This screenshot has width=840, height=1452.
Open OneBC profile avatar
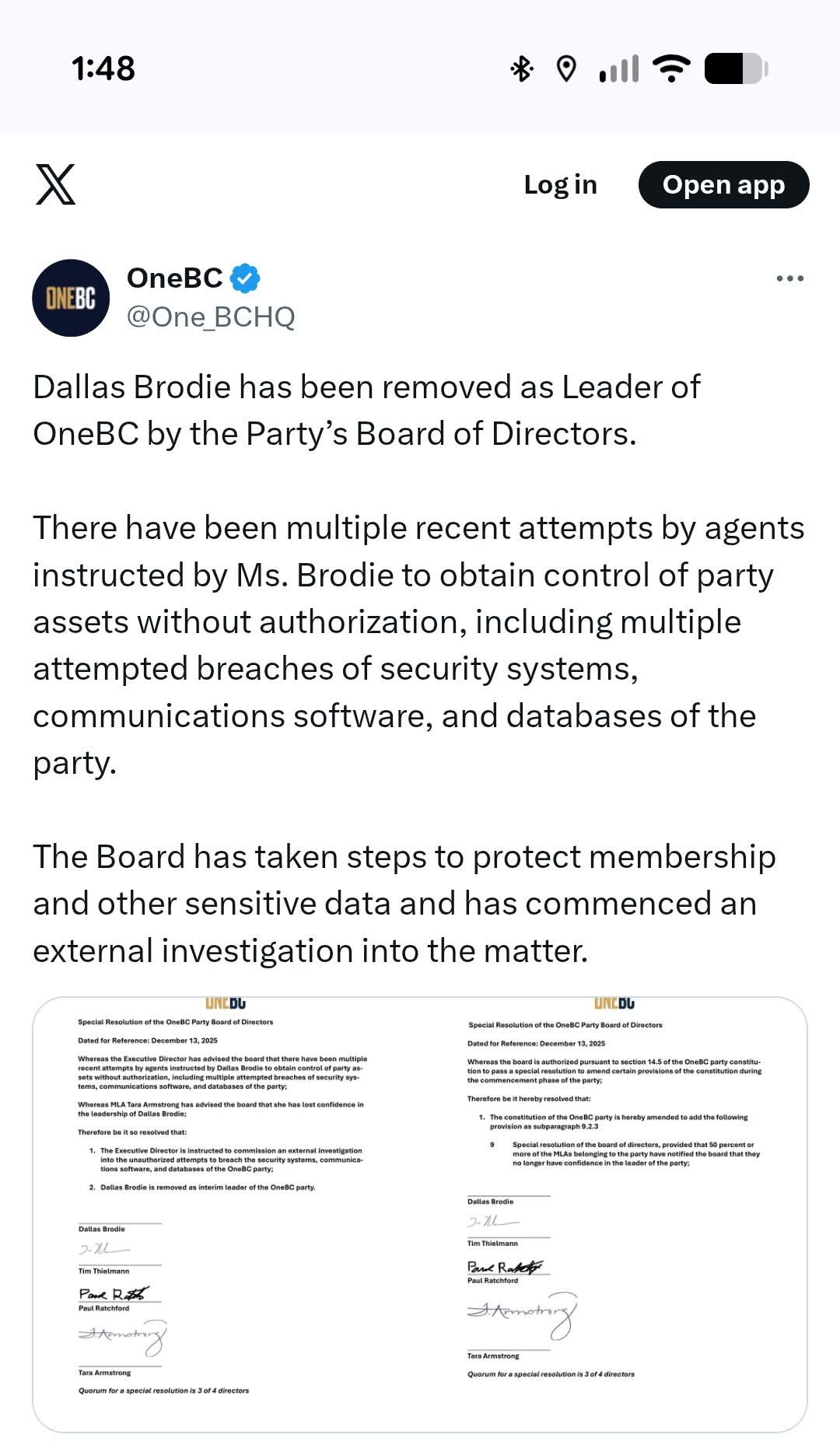pyautogui.click(x=71, y=298)
